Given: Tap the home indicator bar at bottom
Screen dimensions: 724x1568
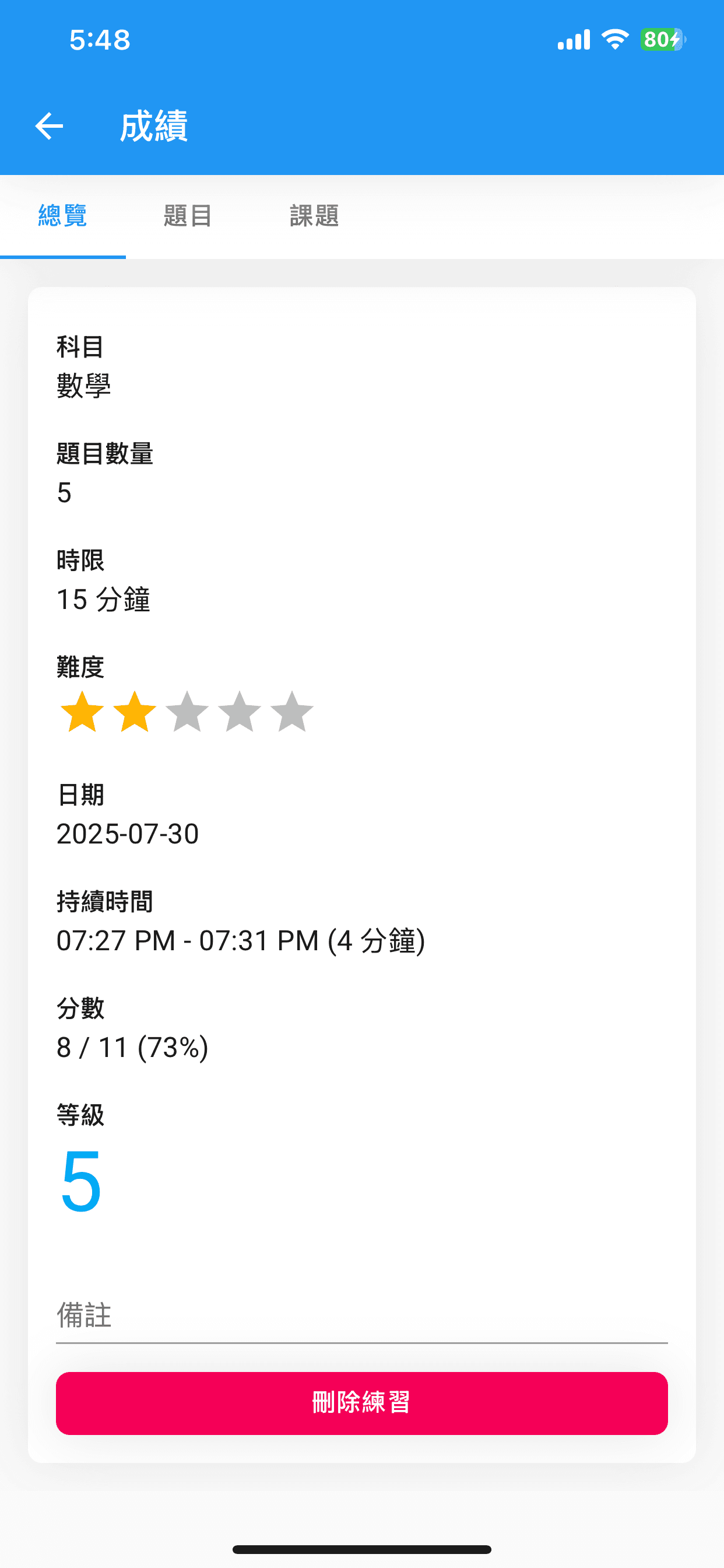Looking at the screenshot, I should [x=362, y=1549].
